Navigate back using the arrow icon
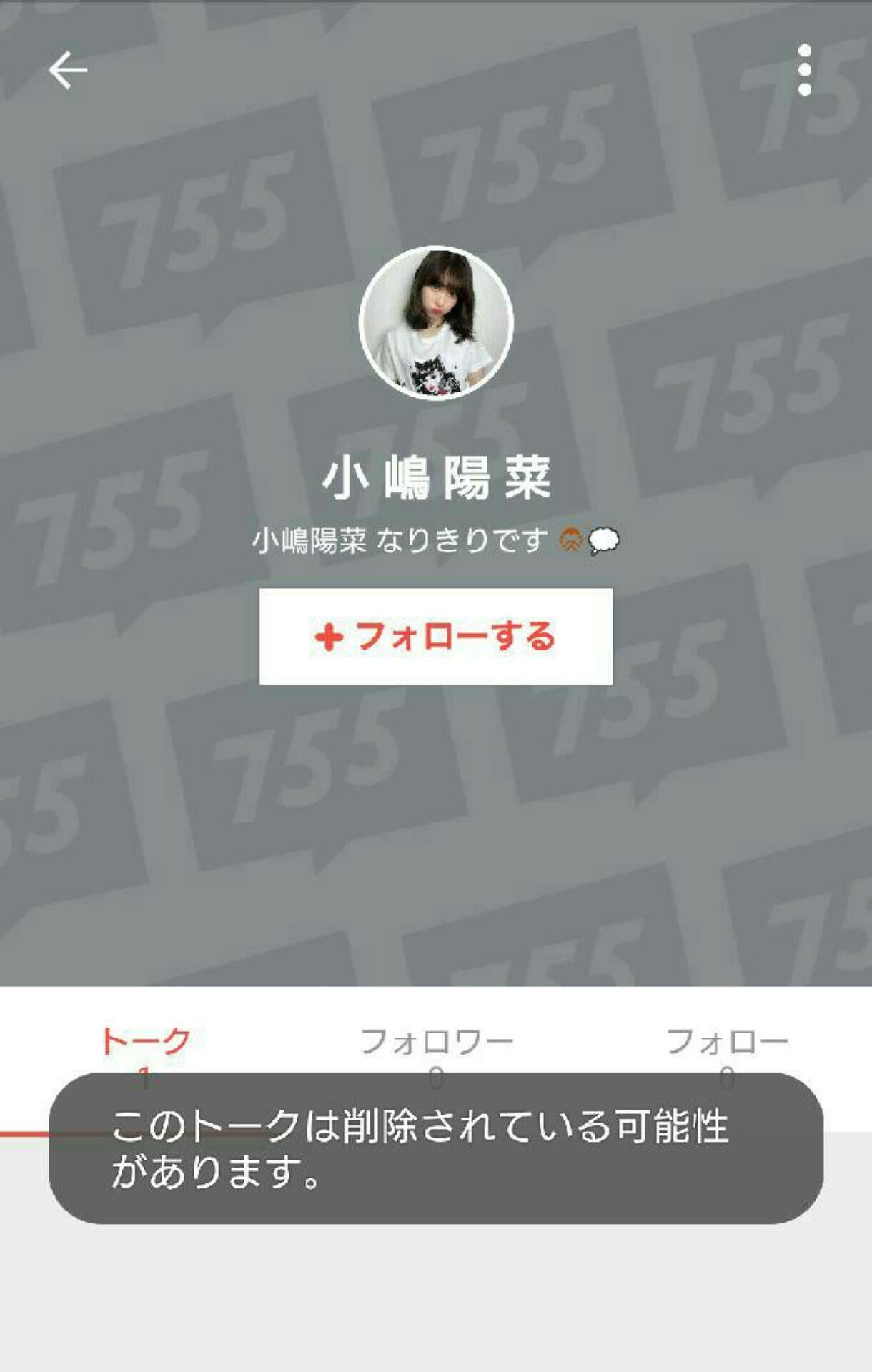This screenshot has width=872, height=1372. coord(67,69)
